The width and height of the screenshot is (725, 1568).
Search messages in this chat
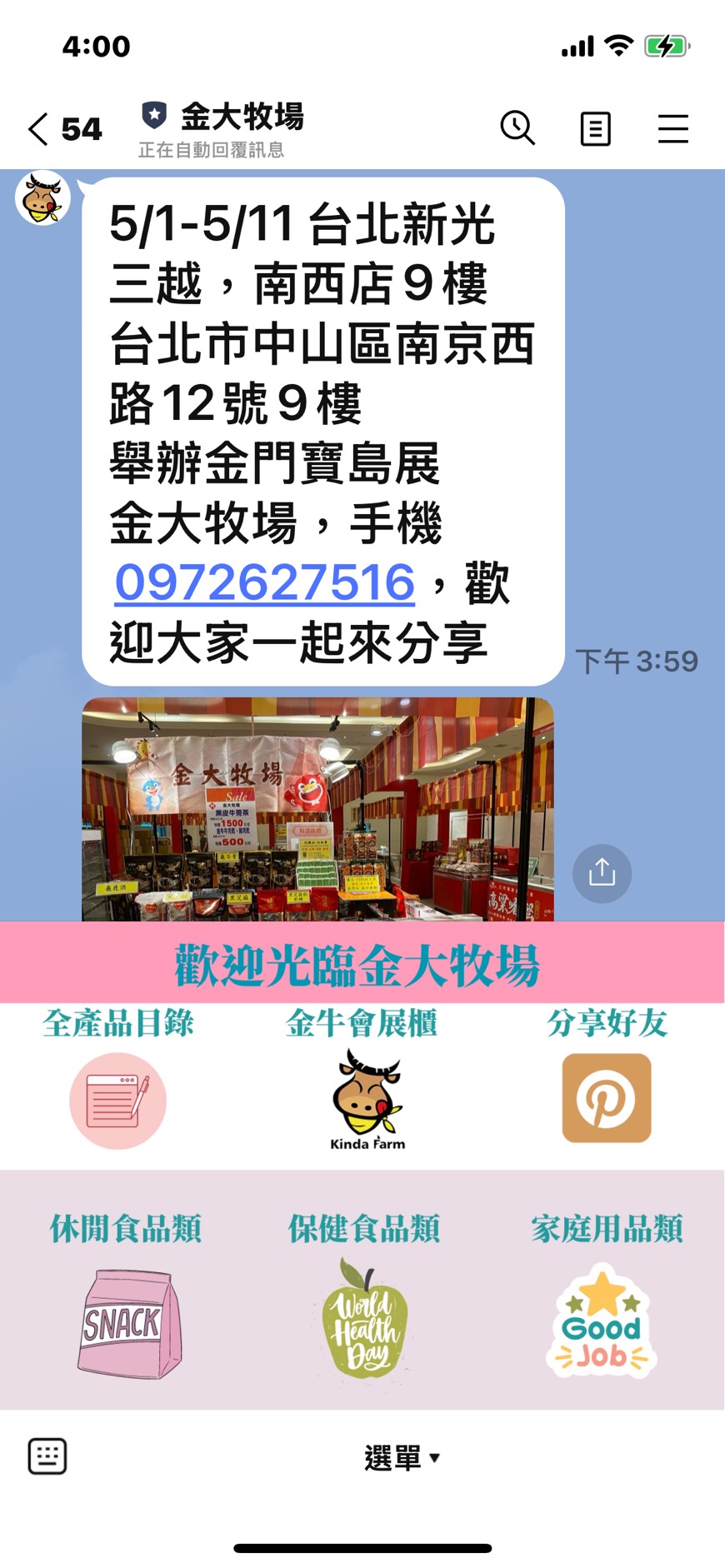coord(517,129)
